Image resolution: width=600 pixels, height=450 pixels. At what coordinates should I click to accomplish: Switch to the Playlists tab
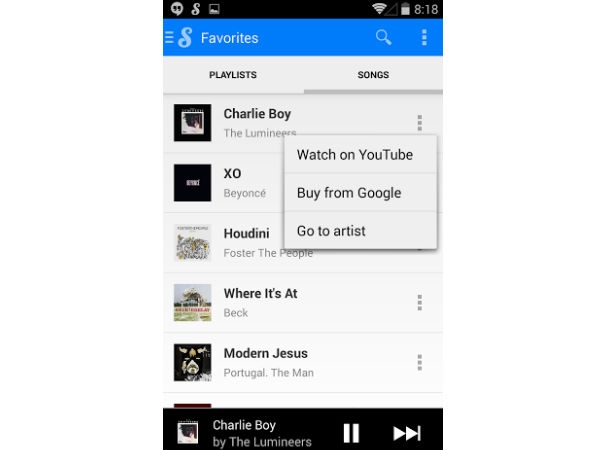[x=232, y=75]
